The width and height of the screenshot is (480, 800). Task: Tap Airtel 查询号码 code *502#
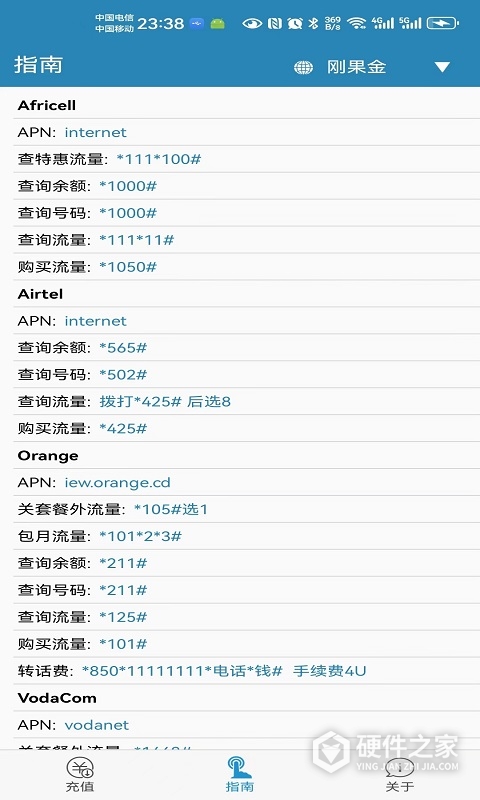coord(123,375)
